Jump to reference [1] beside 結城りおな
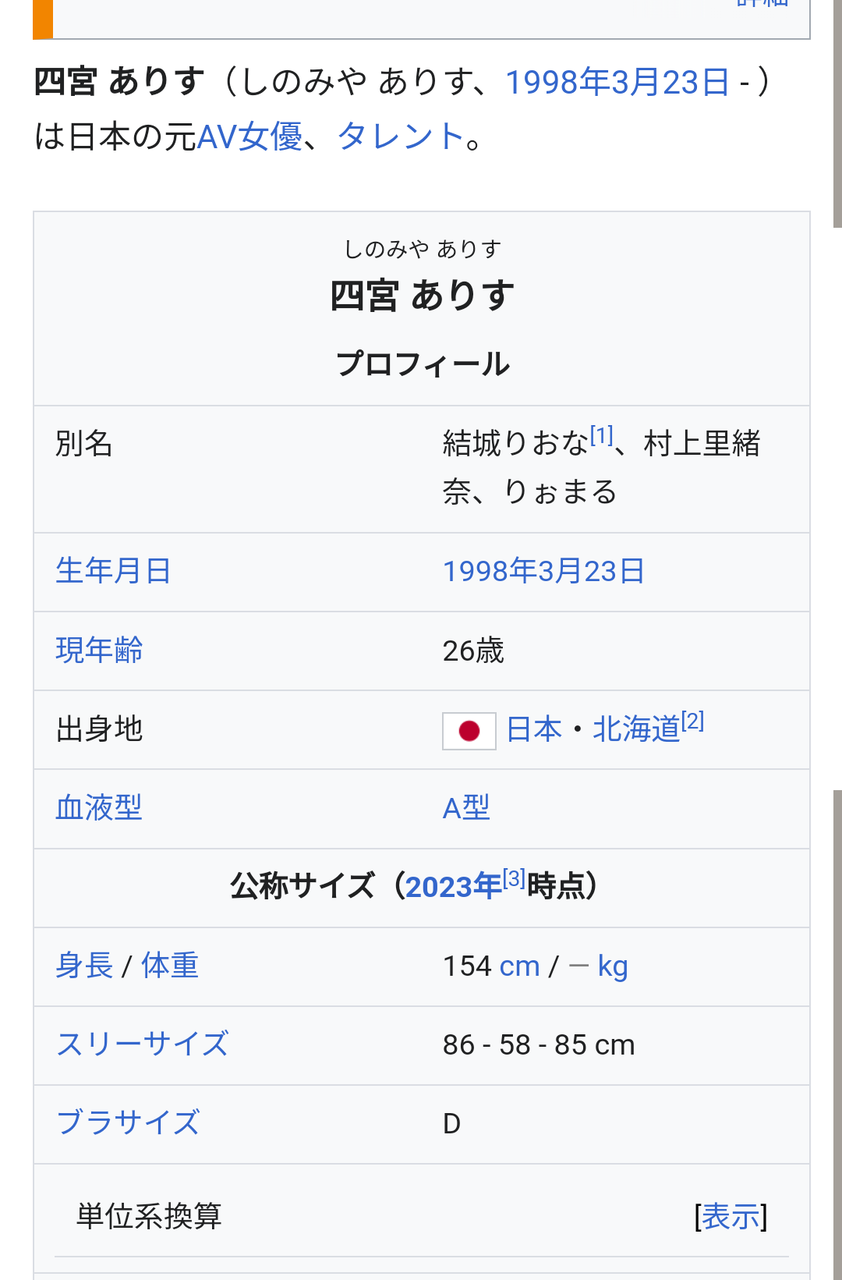Viewport: 842px width, 1280px height. pyautogui.click(x=601, y=436)
